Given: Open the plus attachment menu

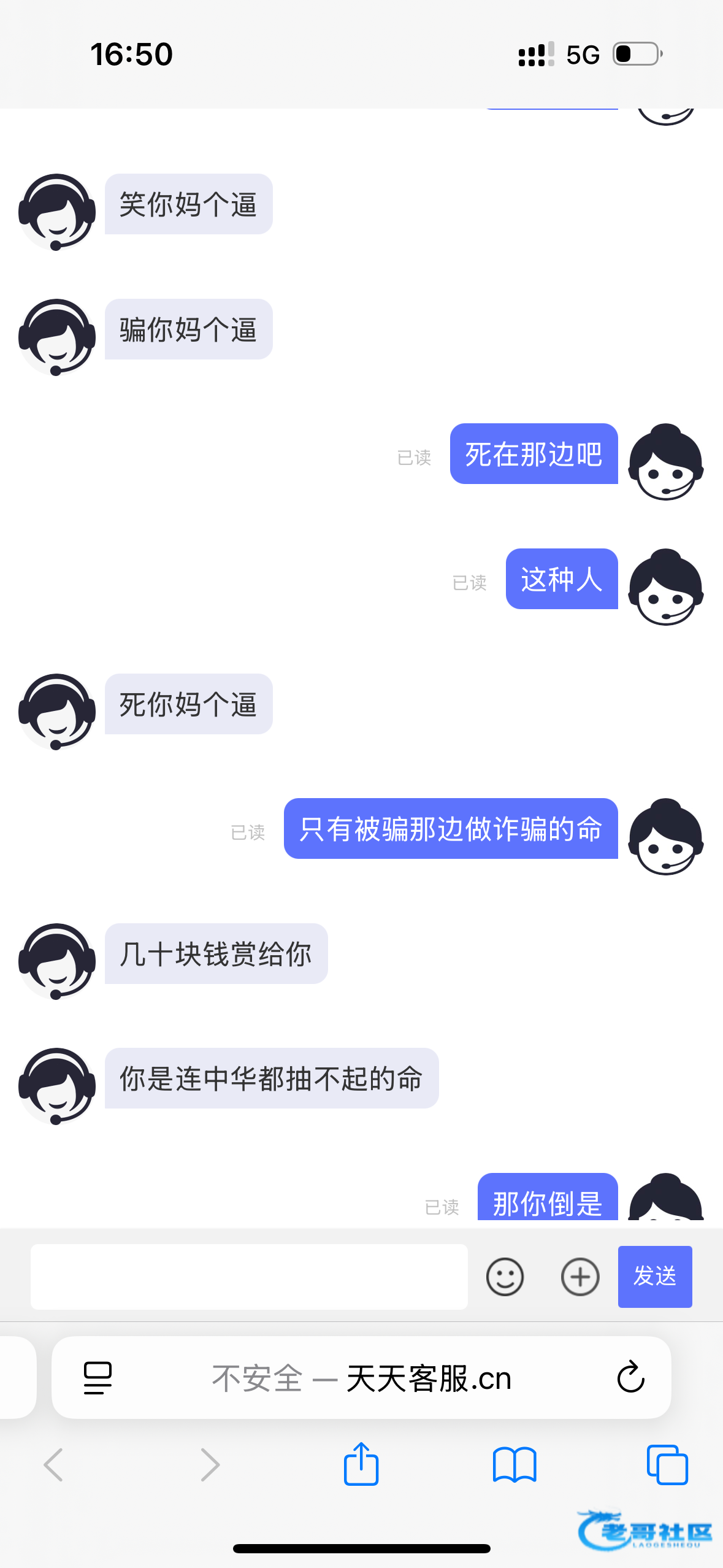Looking at the screenshot, I should click(580, 1277).
